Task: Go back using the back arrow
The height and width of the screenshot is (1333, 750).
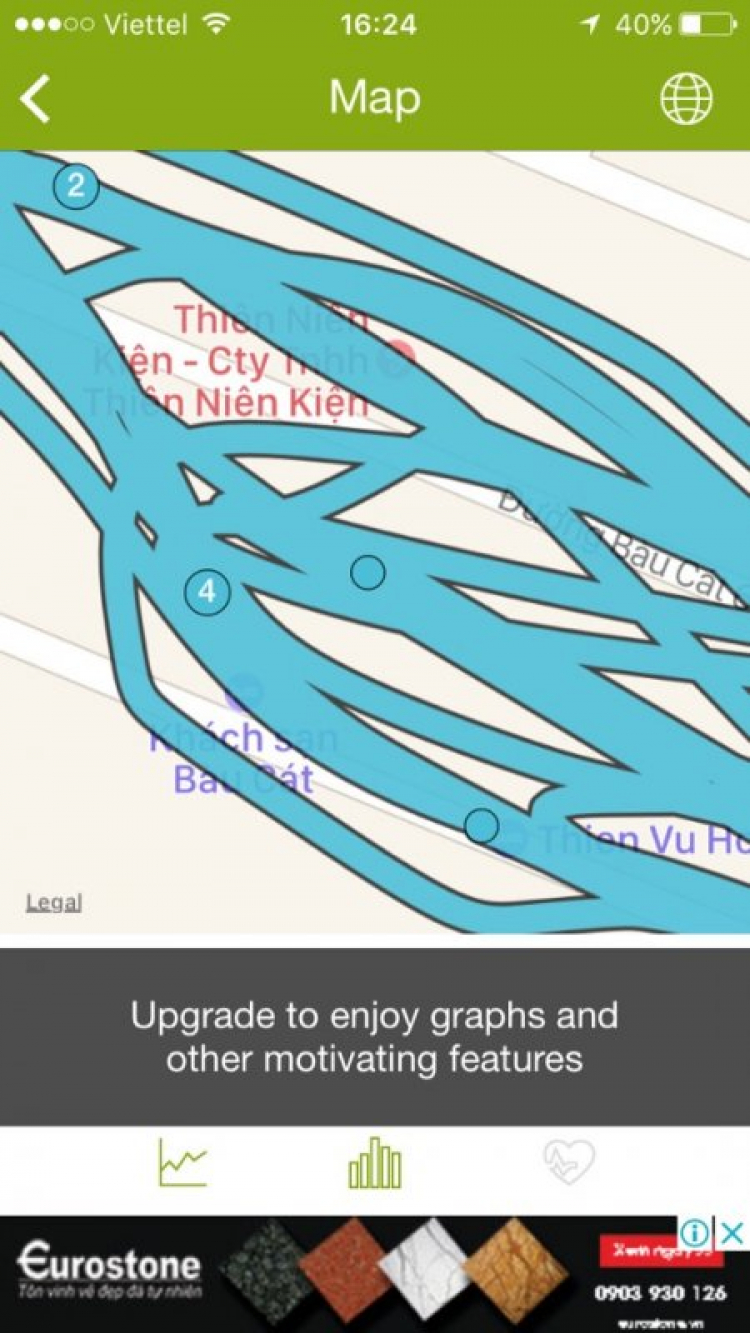Action: coord(35,99)
